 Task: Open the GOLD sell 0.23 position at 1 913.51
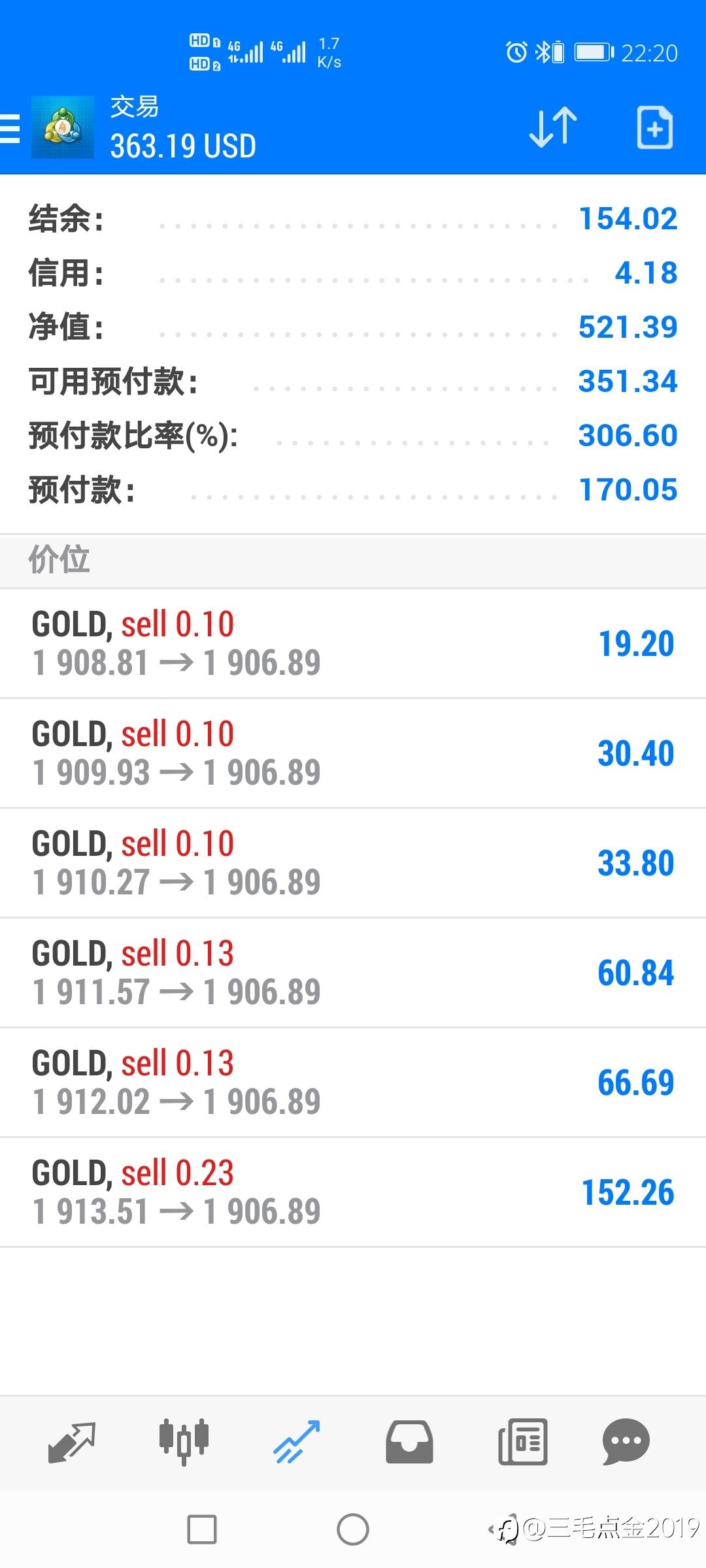(353, 1192)
